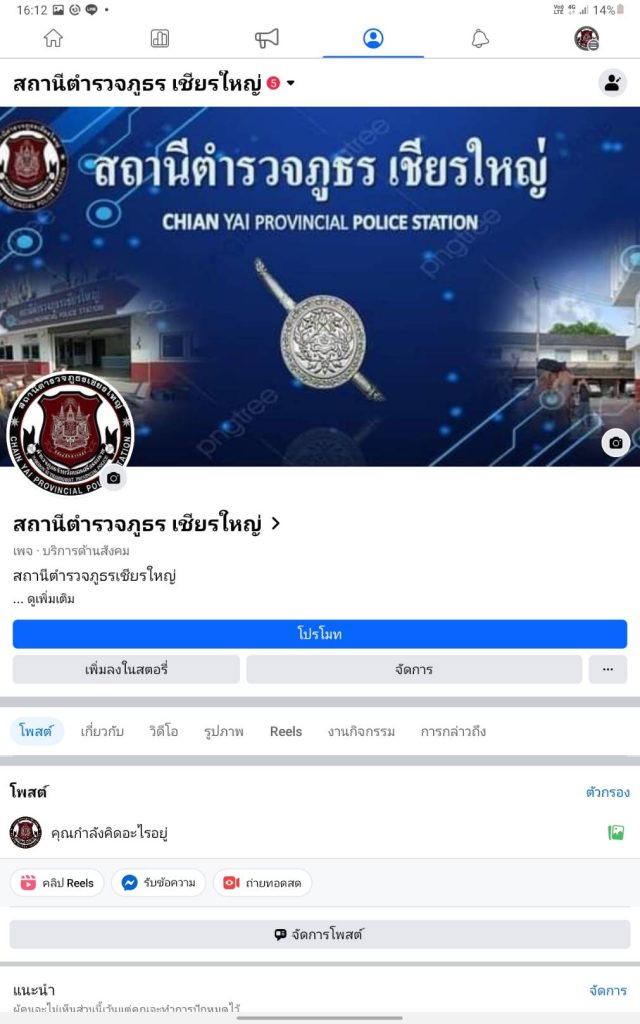Screen dimensions: 640x1024
Task: Edit the profile picture via camera icon
Action: (x=113, y=478)
